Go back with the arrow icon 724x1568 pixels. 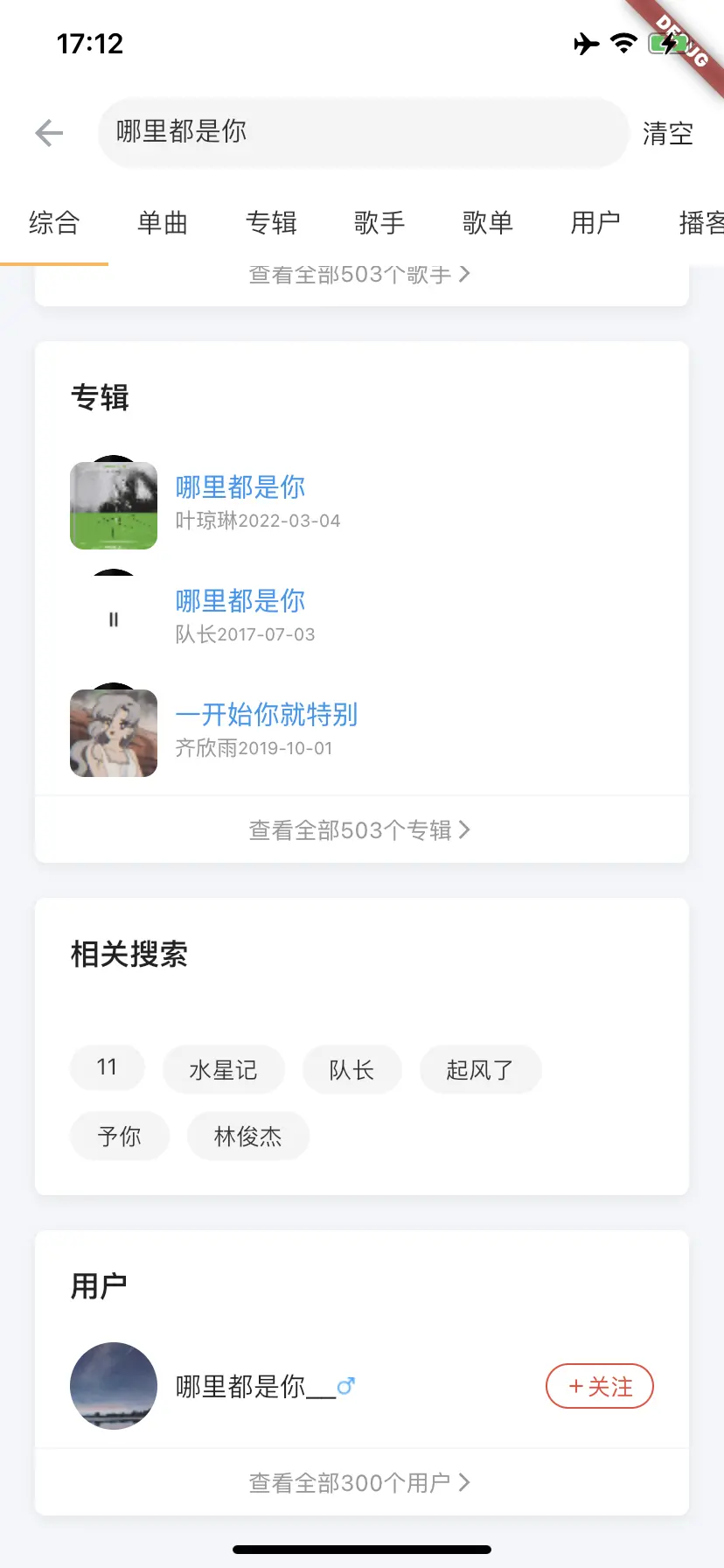pos(49,133)
